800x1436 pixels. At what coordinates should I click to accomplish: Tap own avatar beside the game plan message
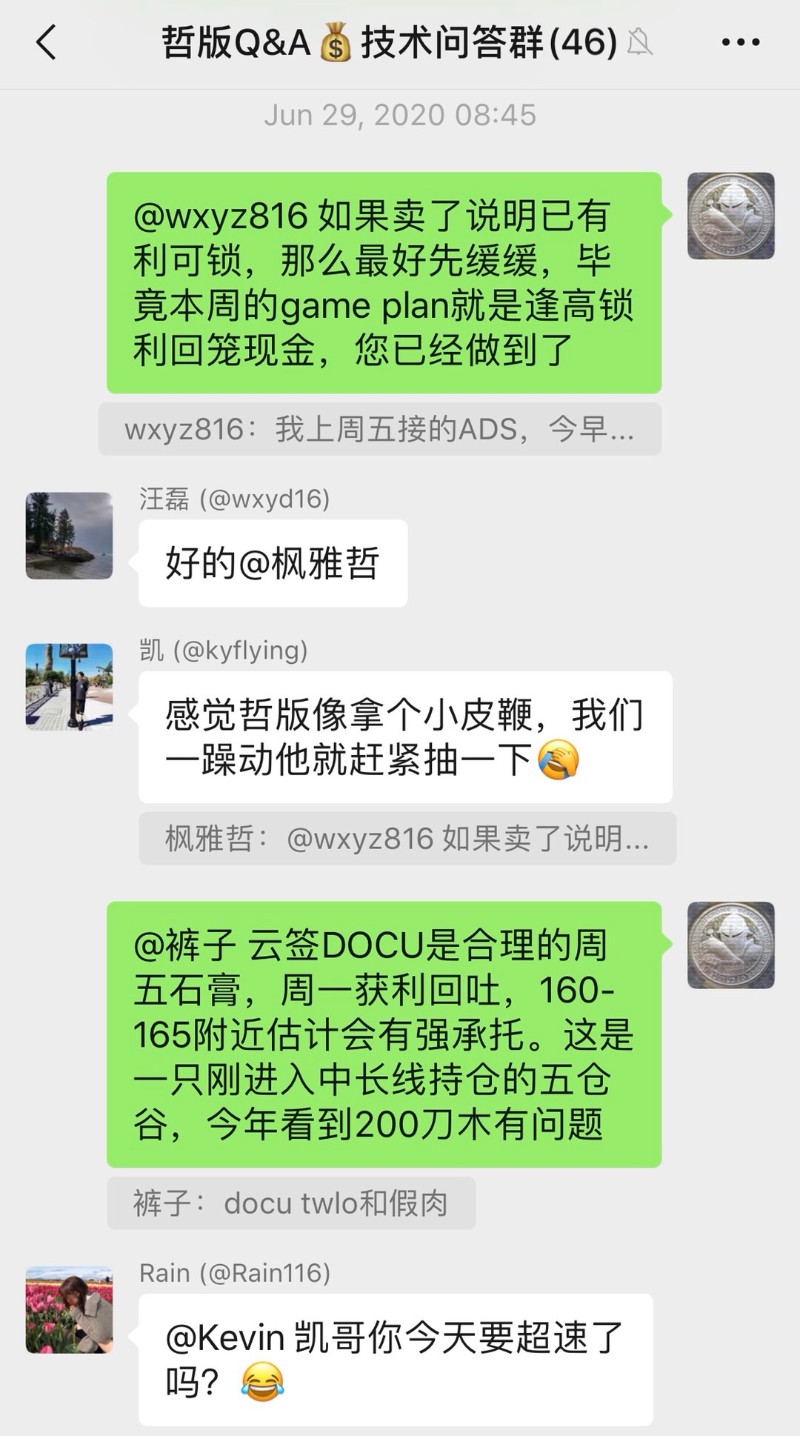point(731,216)
